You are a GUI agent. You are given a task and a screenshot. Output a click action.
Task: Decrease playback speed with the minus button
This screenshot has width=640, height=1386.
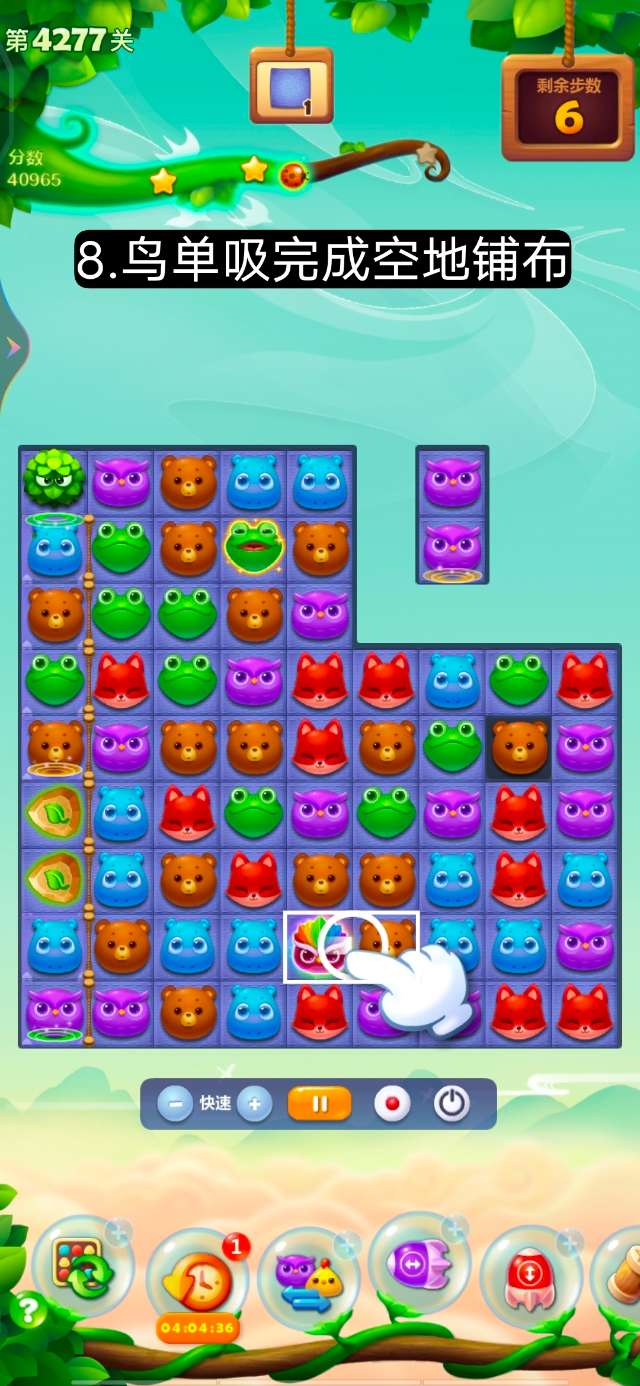click(175, 1104)
